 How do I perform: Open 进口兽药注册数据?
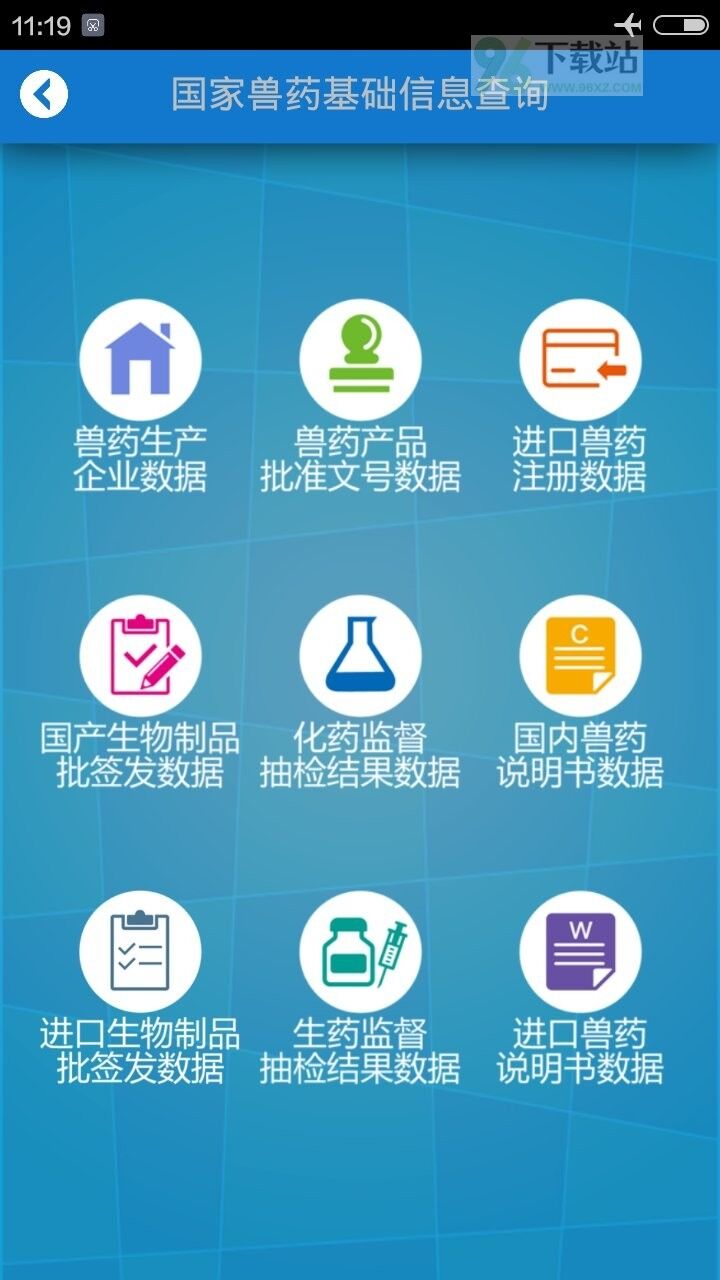pyautogui.click(x=580, y=396)
